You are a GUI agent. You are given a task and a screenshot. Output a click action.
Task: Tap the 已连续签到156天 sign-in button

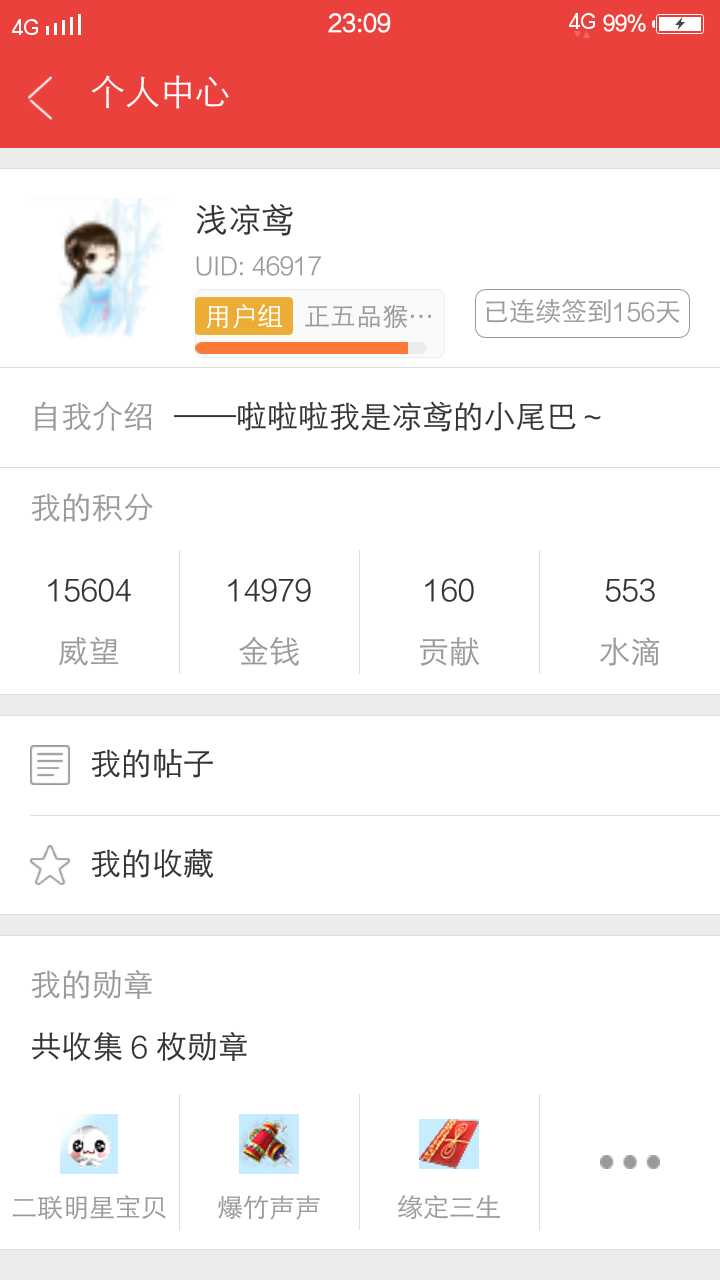click(582, 313)
